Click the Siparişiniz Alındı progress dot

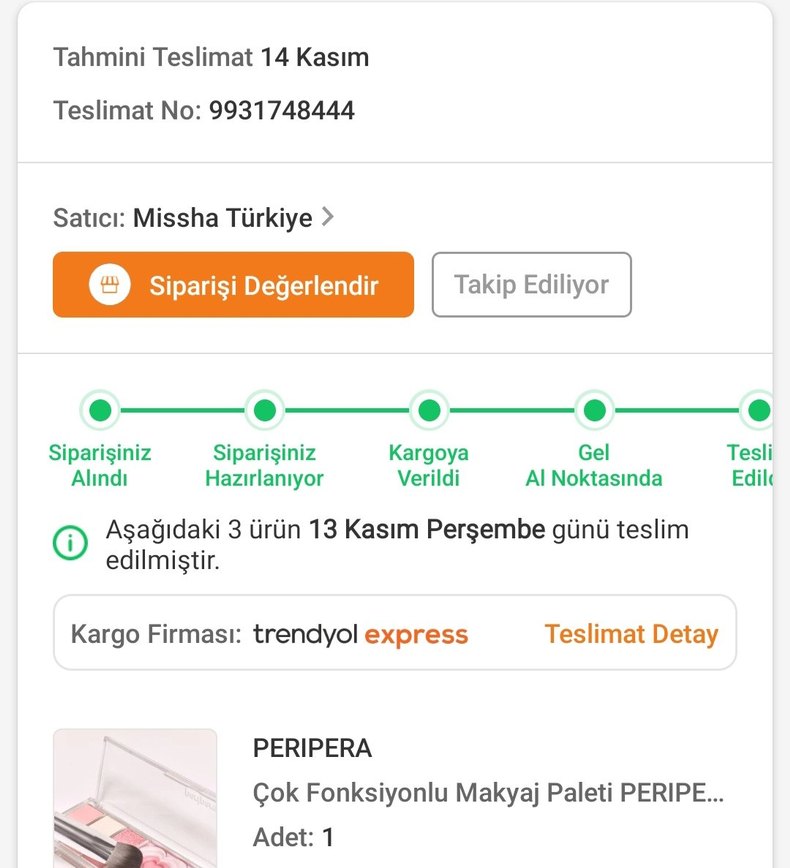point(100,410)
